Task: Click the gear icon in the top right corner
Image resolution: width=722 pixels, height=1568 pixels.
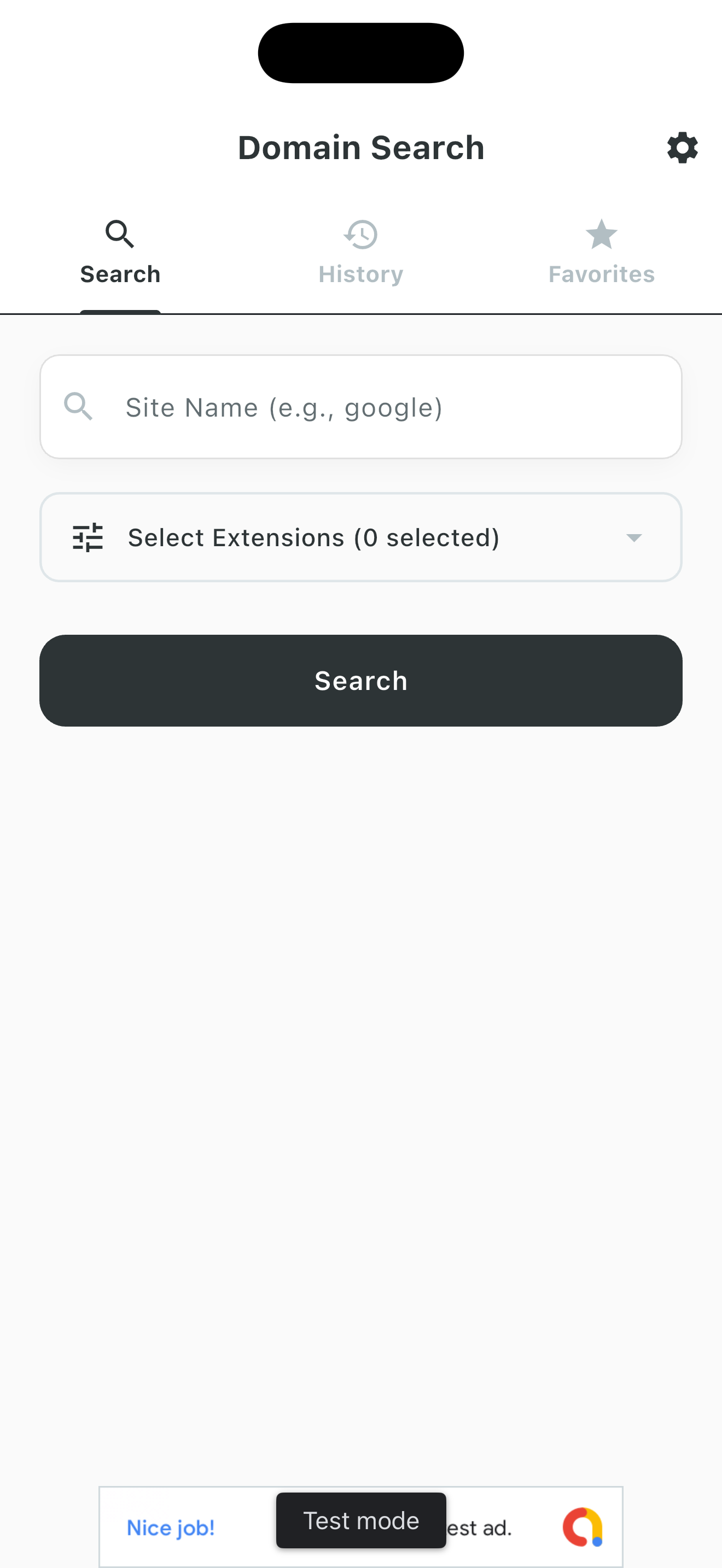Action: pyautogui.click(x=683, y=147)
